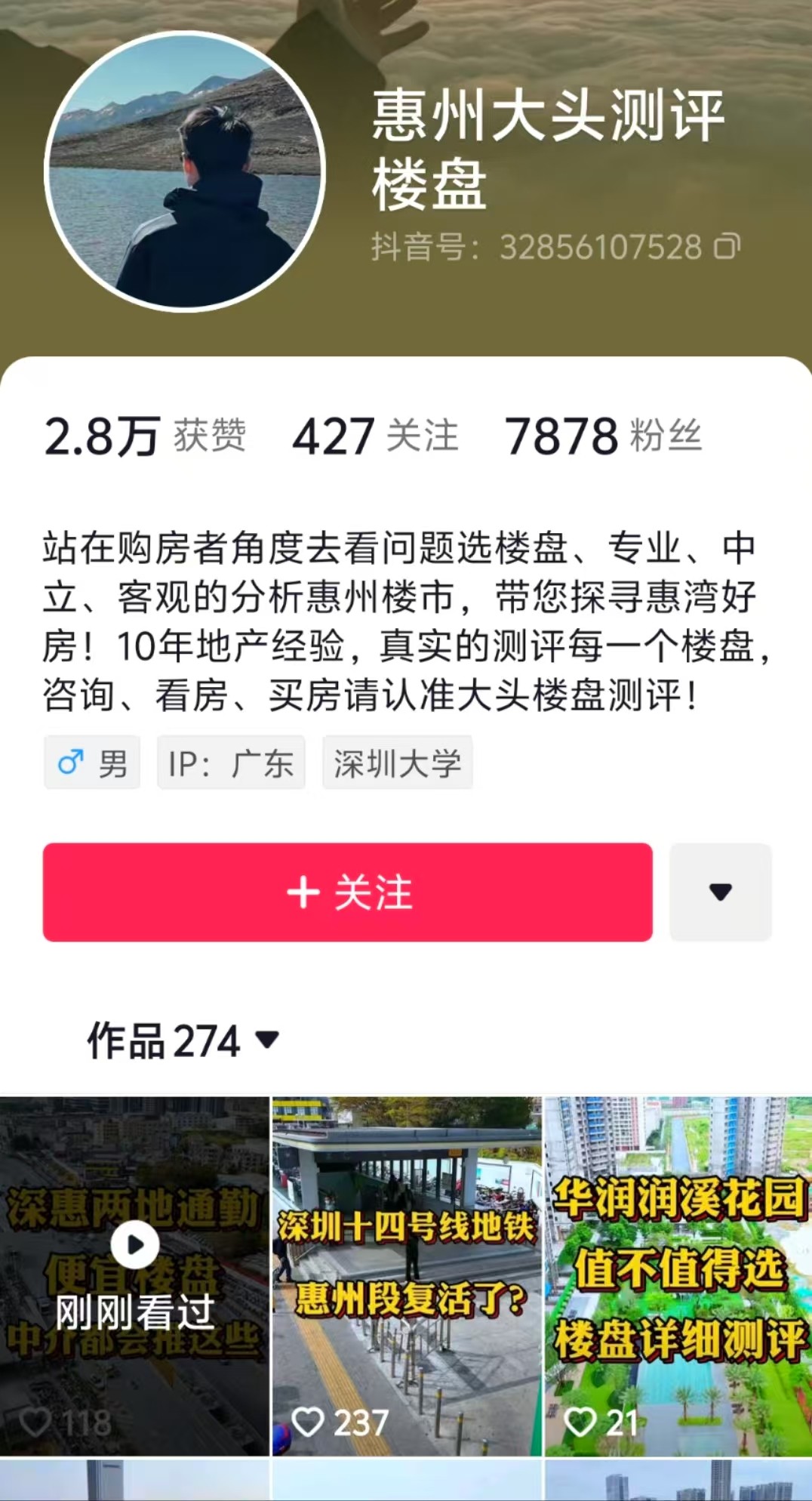The height and width of the screenshot is (1501, 812).
Task: Tap the 深圳大学 school tag
Action: click(397, 763)
